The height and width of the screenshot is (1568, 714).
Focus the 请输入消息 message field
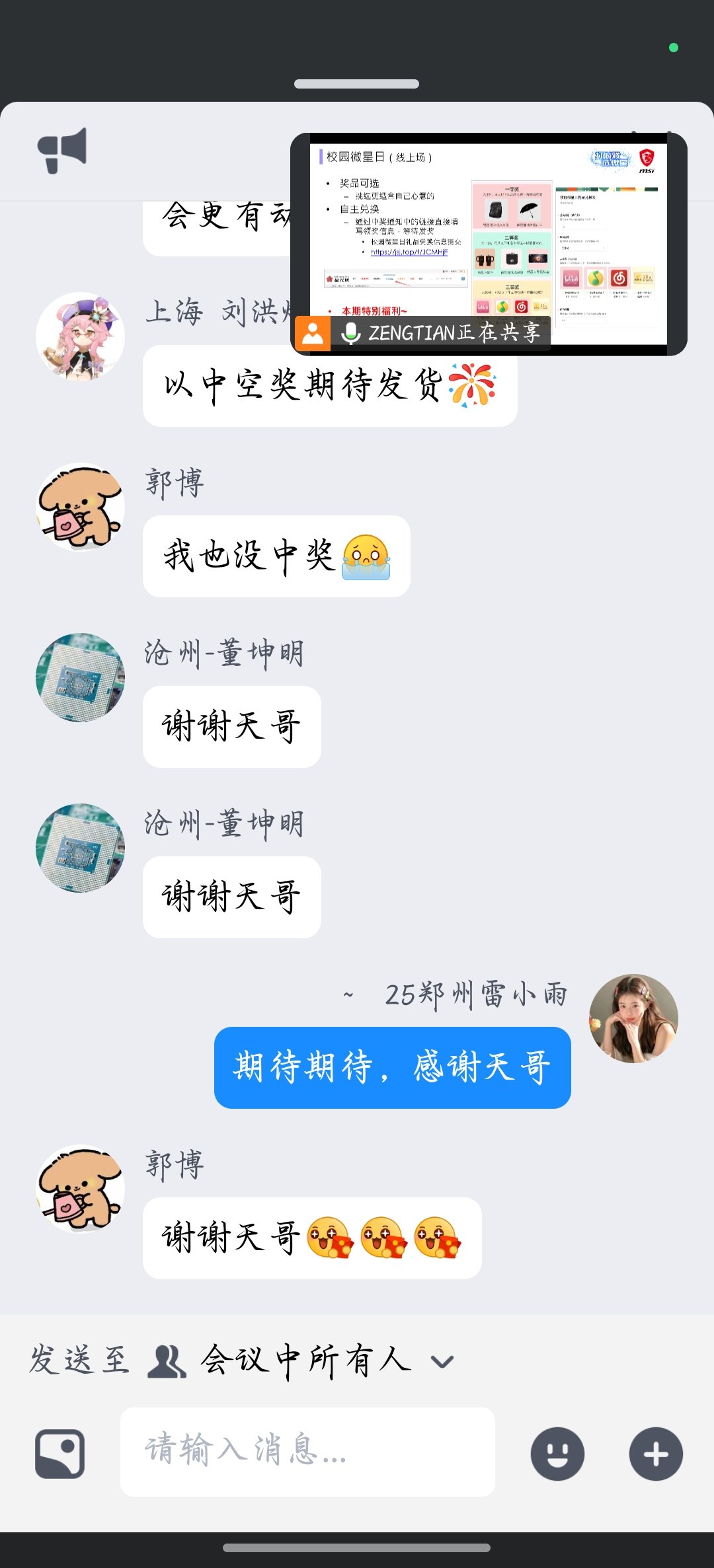[307, 1452]
